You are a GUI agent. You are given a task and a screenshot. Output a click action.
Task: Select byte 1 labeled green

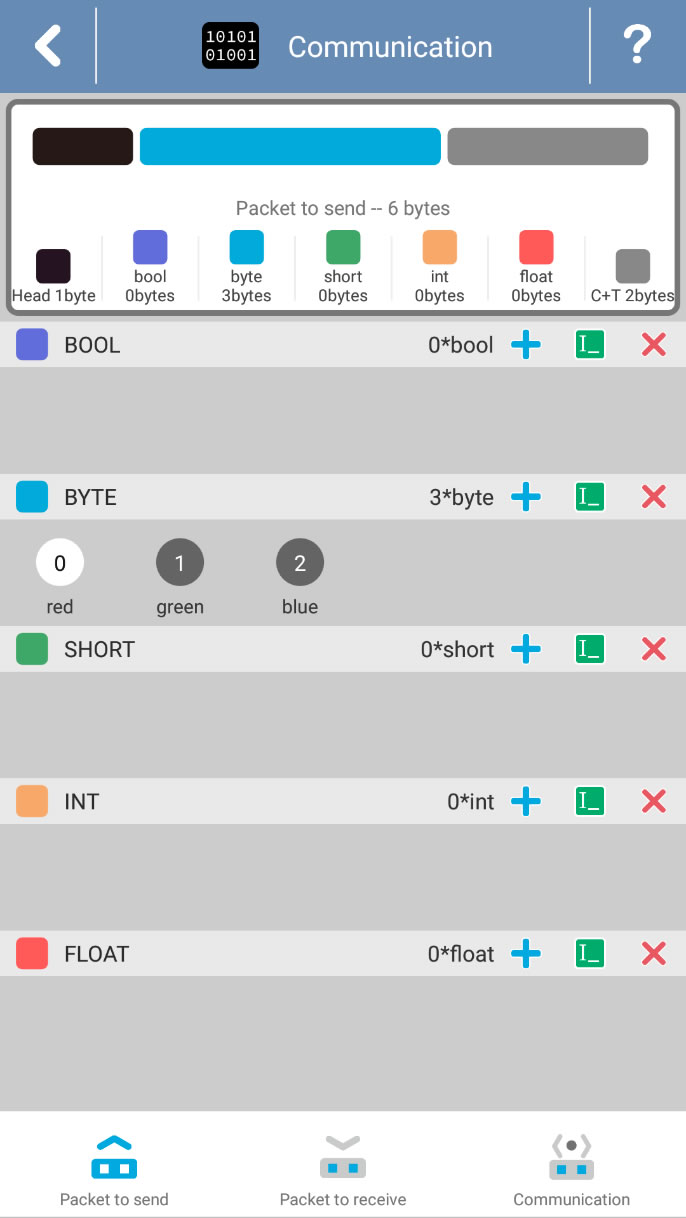pyautogui.click(x=180, y=563)
